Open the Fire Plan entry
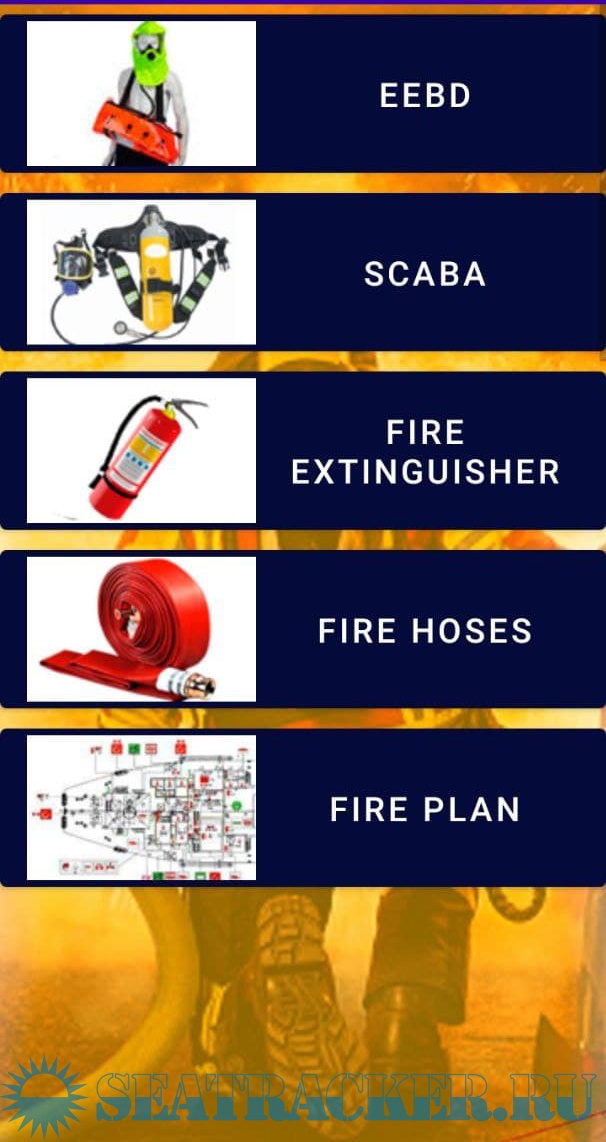Image resolution: width=606 pixels, height=1142 pixels. (425, 808)
